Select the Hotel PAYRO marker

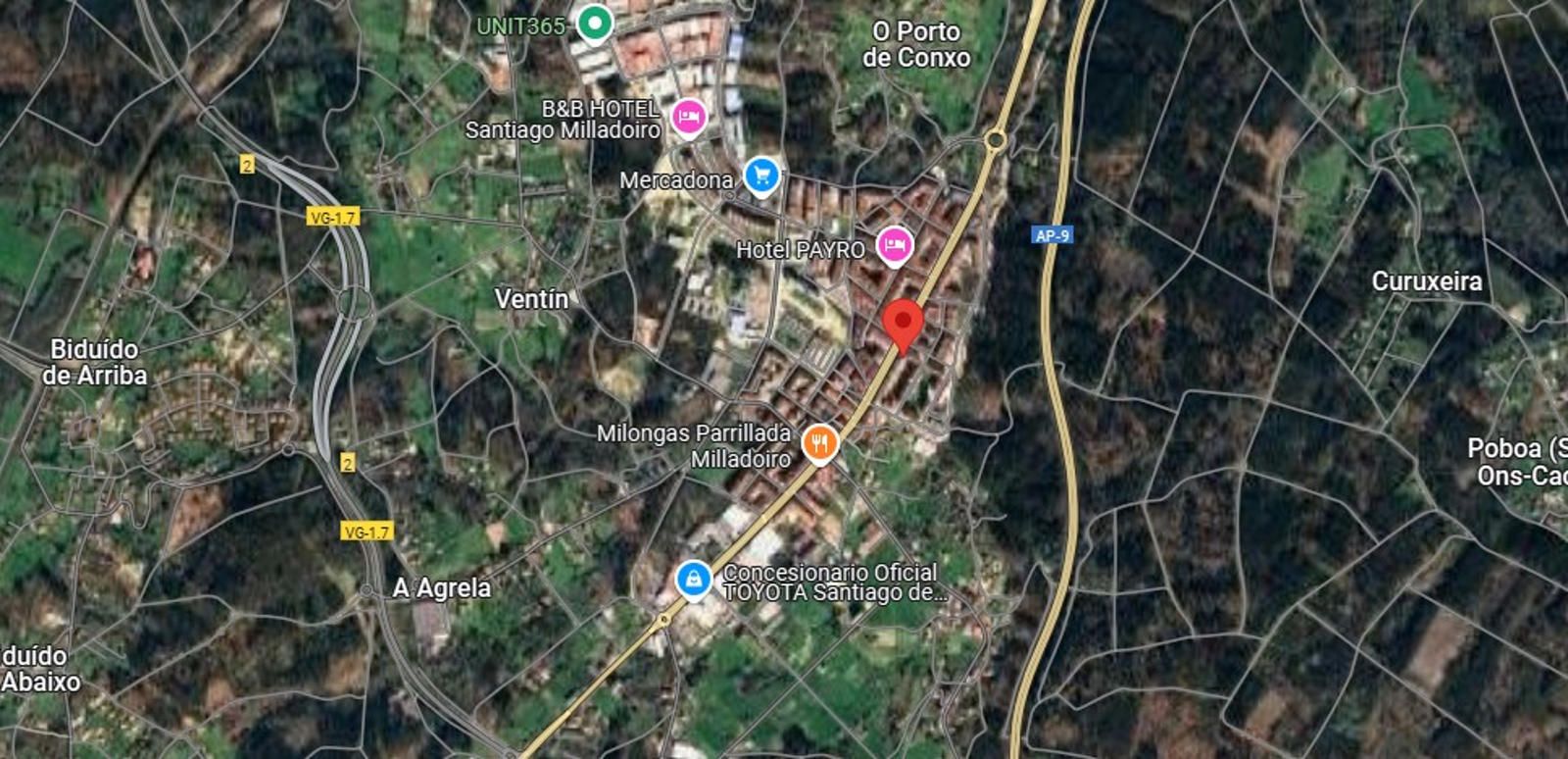(x=894, y=245)
